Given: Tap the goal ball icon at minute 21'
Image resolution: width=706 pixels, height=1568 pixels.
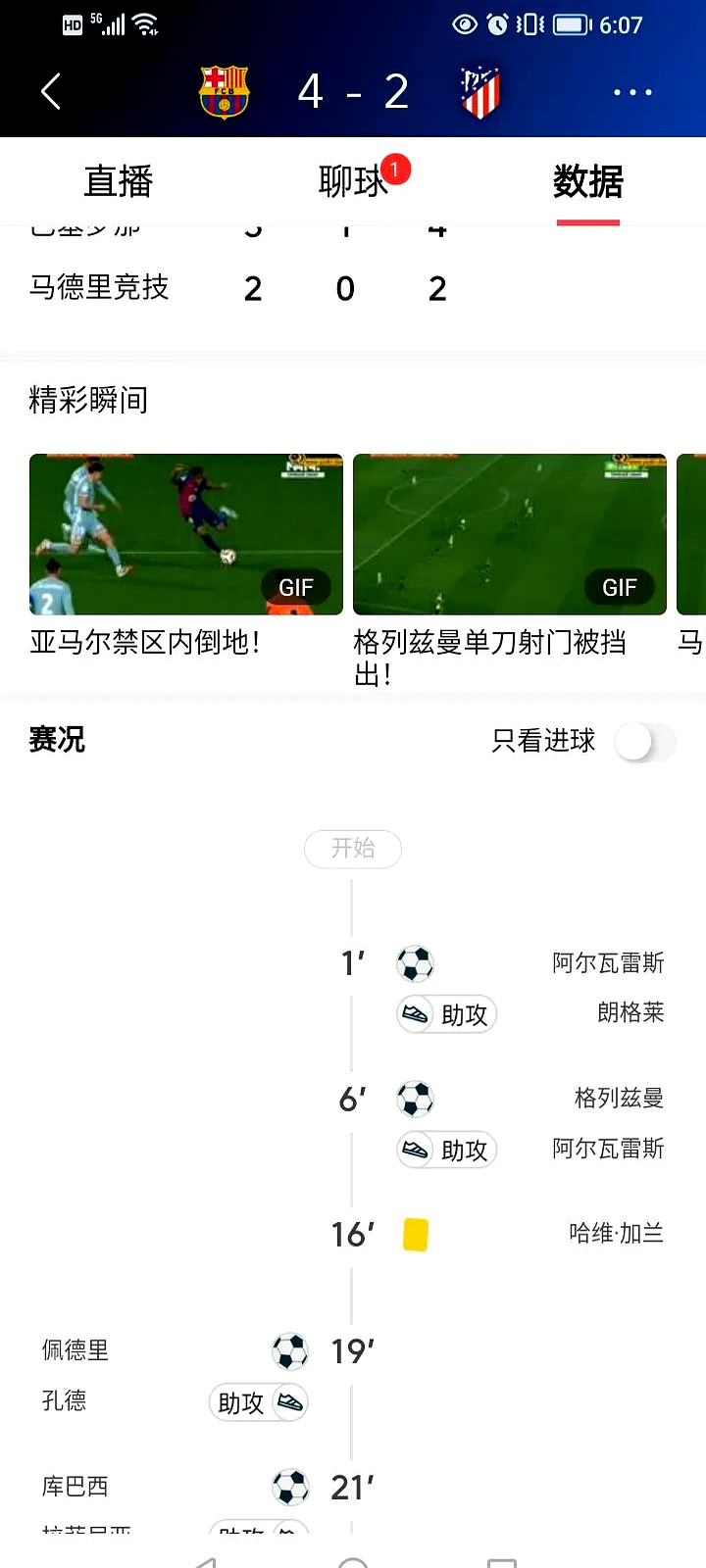Looking at the screenshot, I should pos(289,1486).
